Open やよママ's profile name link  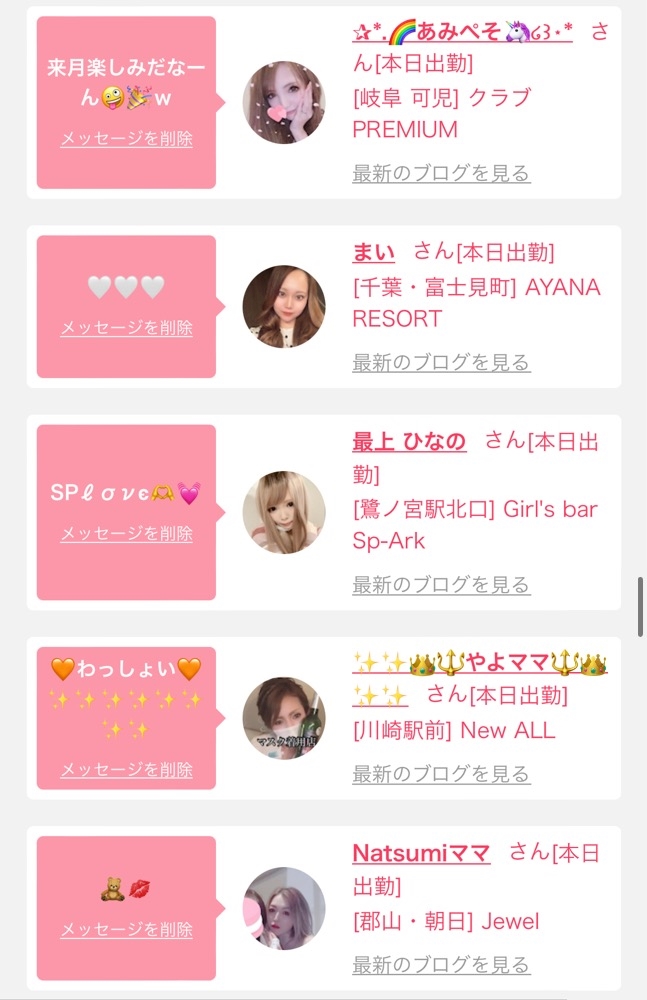[x=480, y=664]
